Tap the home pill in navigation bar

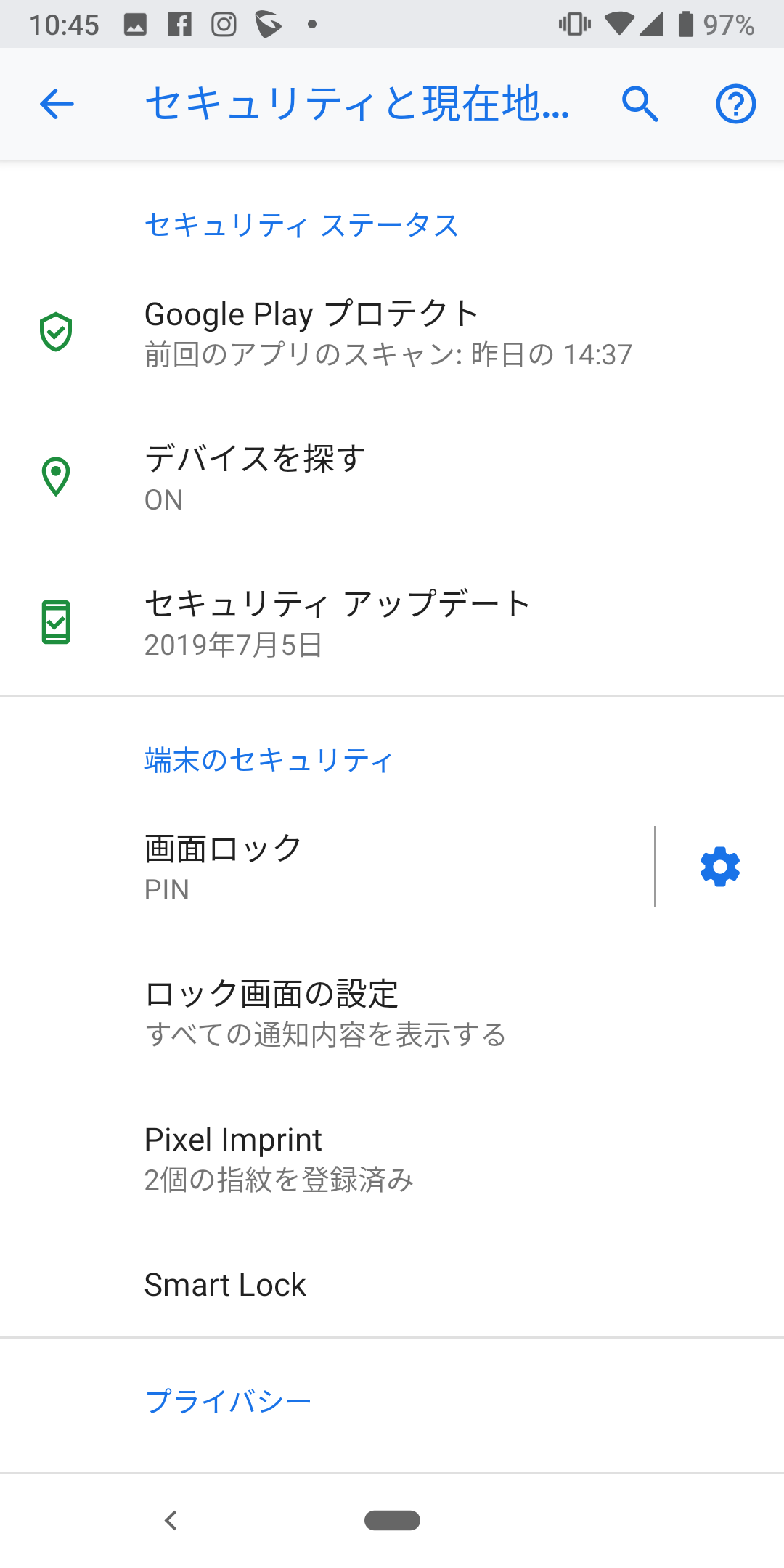pos(392,1520)
